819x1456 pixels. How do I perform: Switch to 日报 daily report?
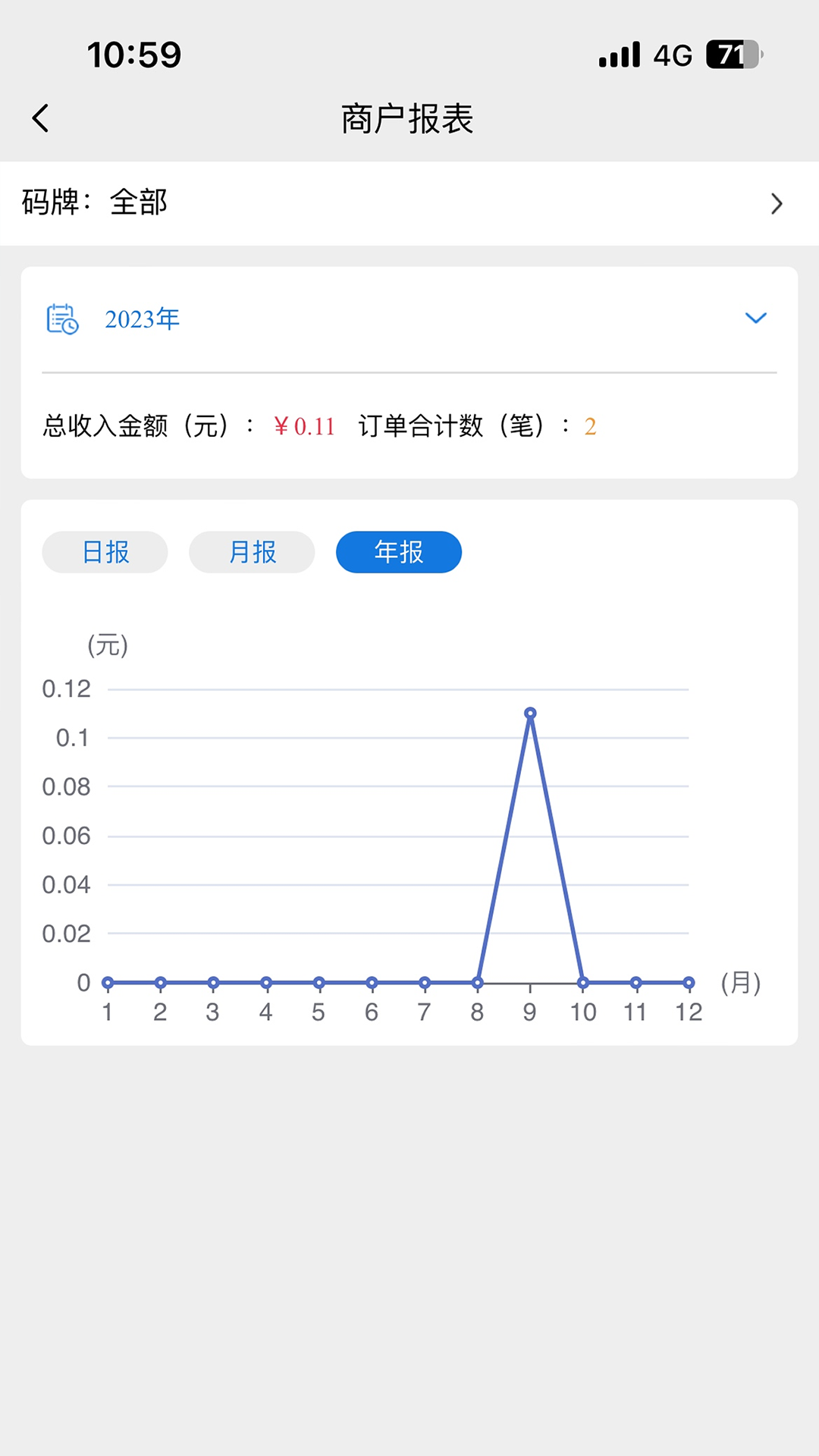[x=105, y=552]
